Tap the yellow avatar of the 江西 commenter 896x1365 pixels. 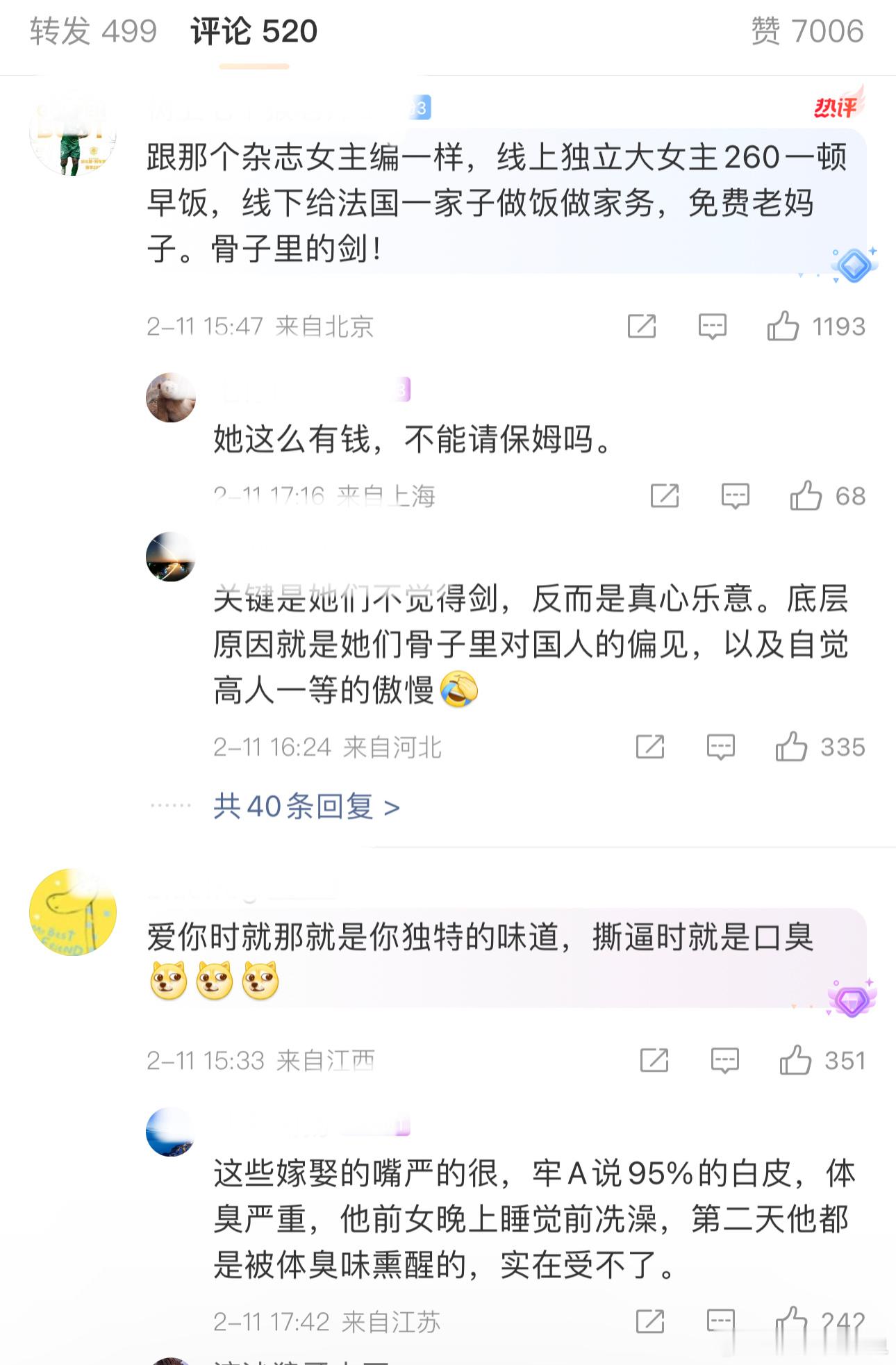pyautogui.click(x=73, y=912)
